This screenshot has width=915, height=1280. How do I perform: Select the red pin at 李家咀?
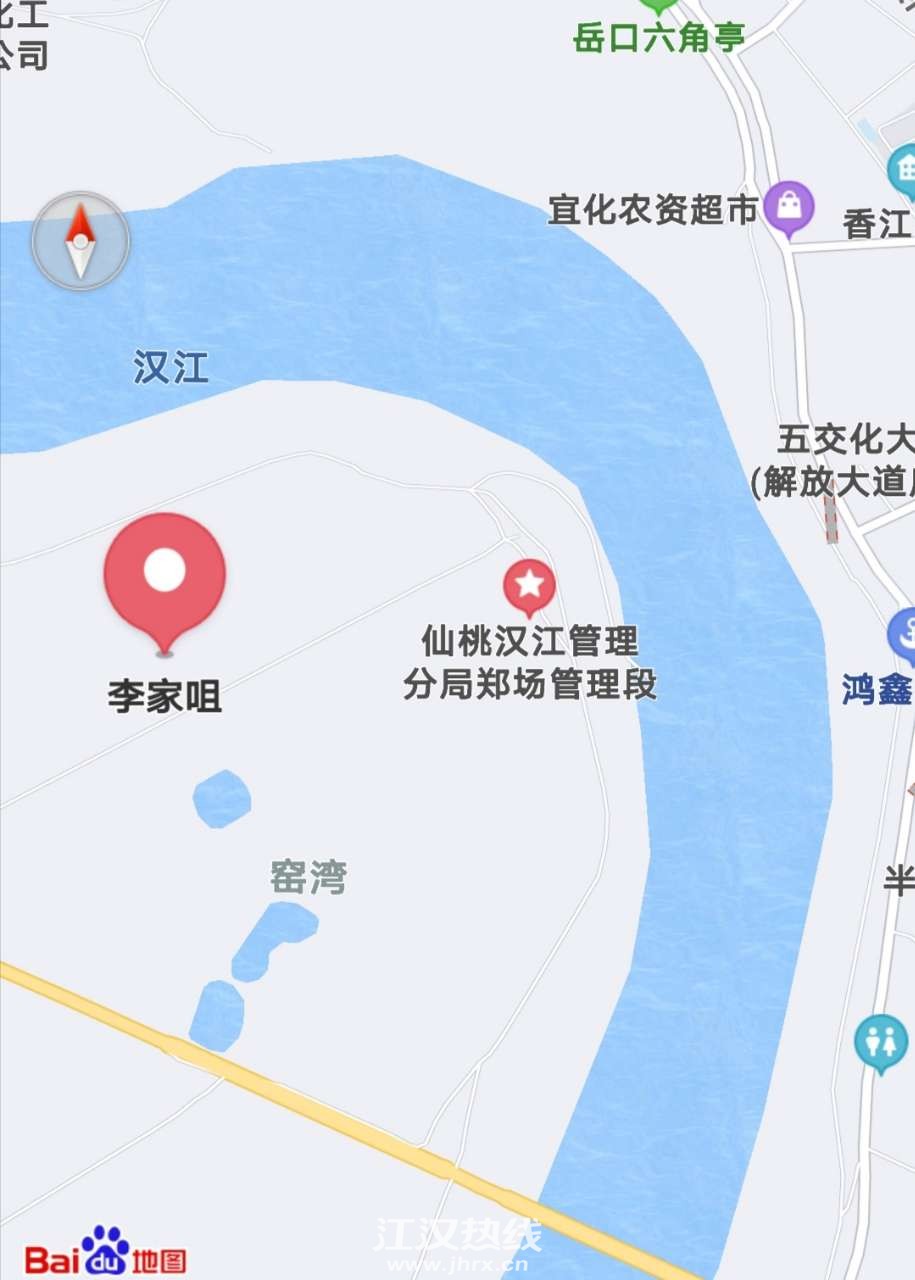(165, 574)
